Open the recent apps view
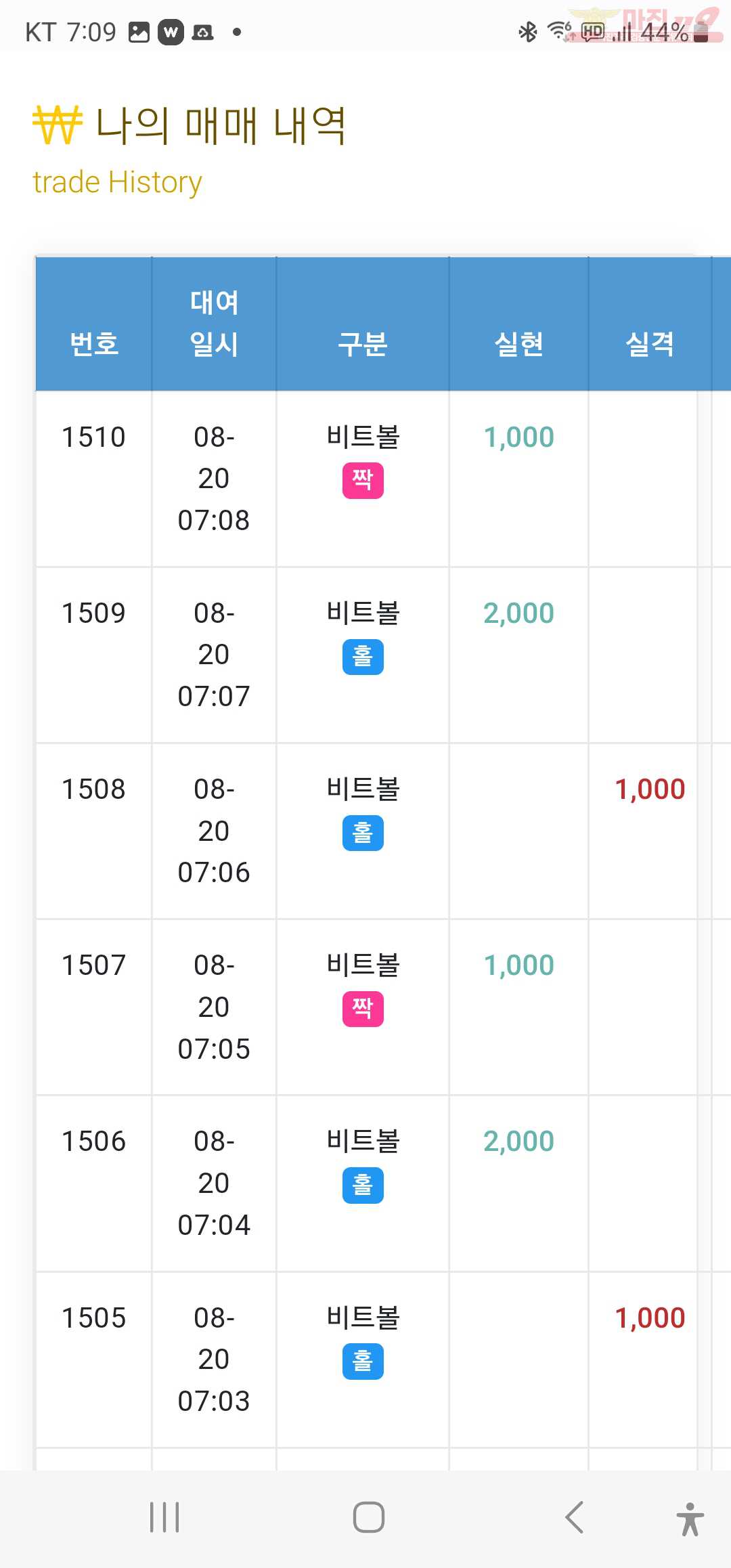731x1568 pixels. 164,1517
